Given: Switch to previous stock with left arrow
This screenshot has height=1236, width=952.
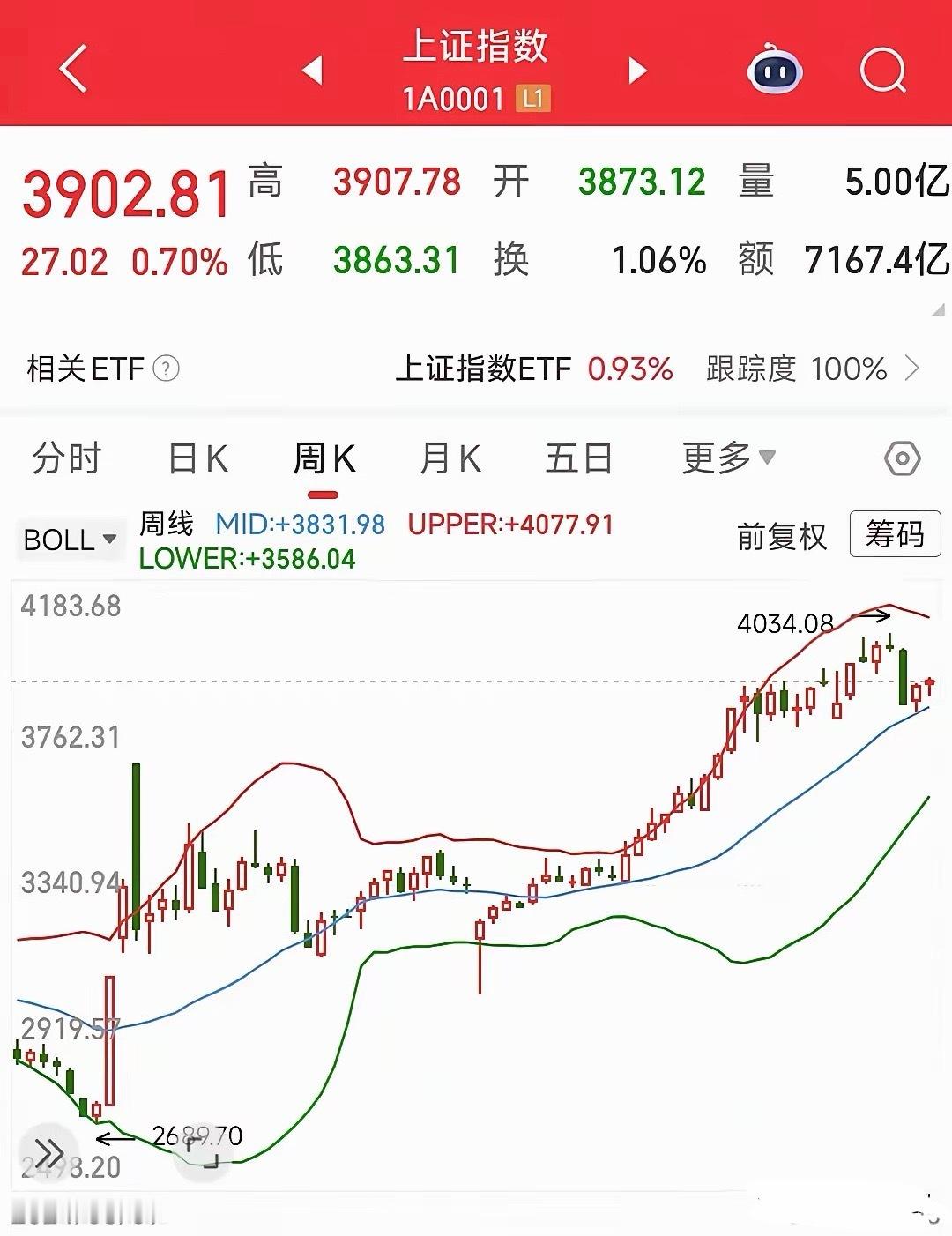Looking at the screenshot, I should [x=313, y=71].
